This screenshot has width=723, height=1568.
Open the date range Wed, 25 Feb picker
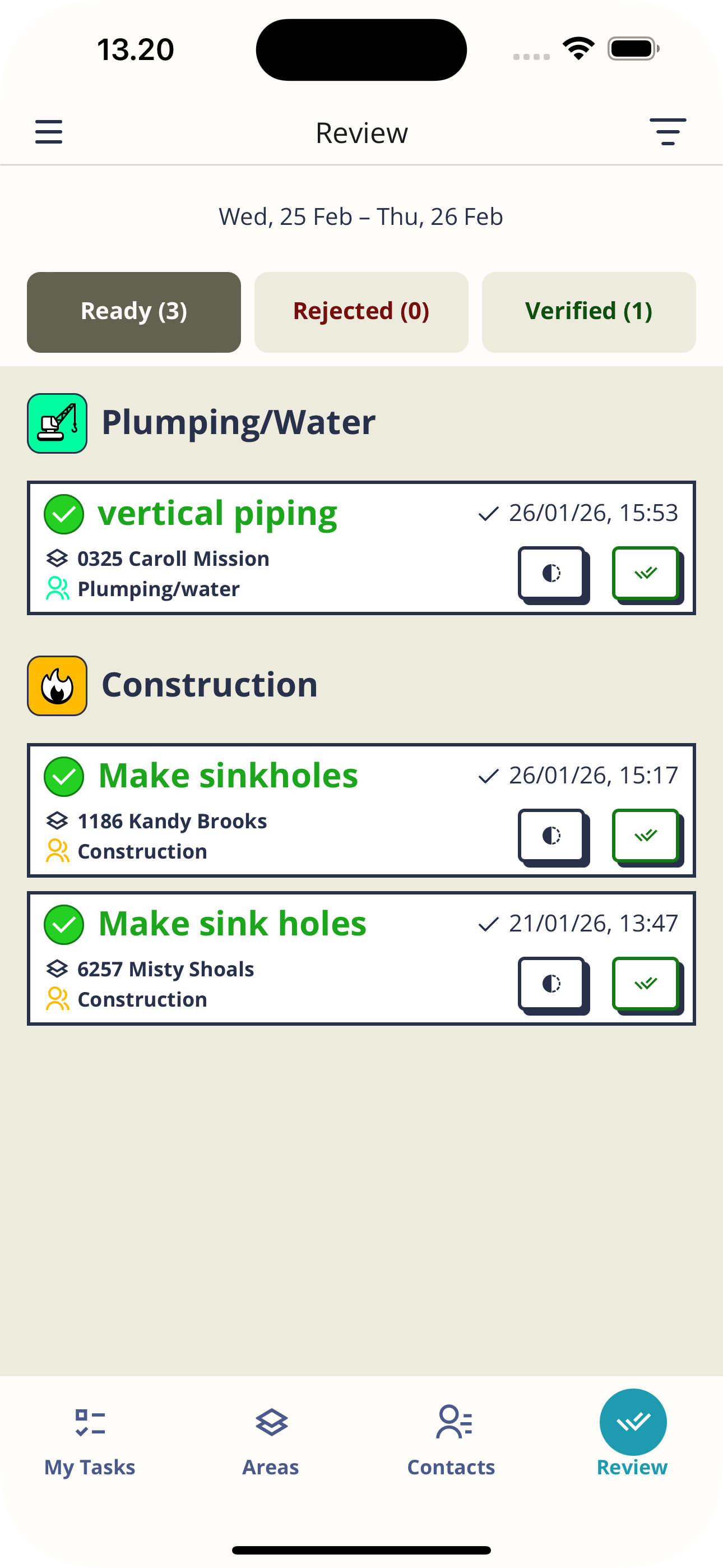pos(361,216)
